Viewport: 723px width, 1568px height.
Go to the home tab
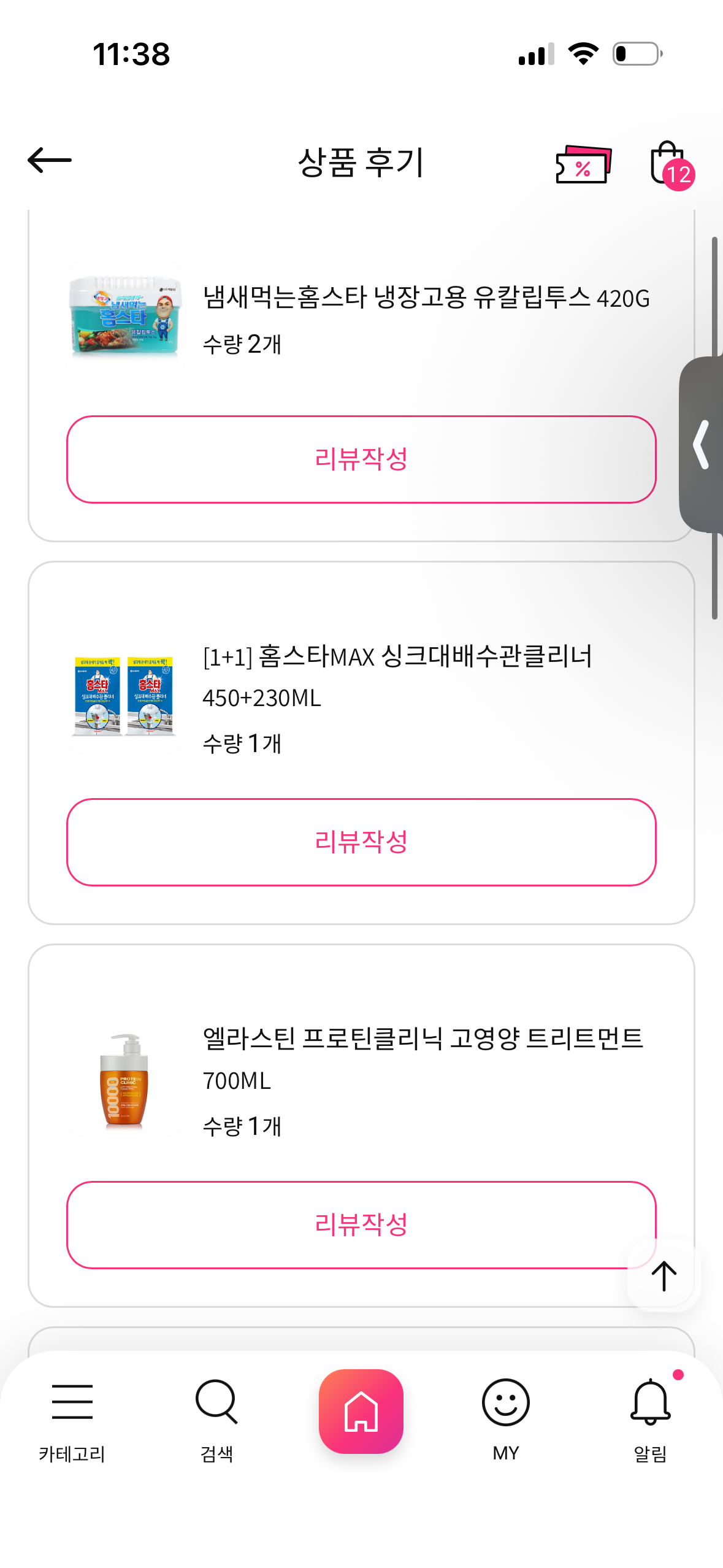click(361, 1411)
